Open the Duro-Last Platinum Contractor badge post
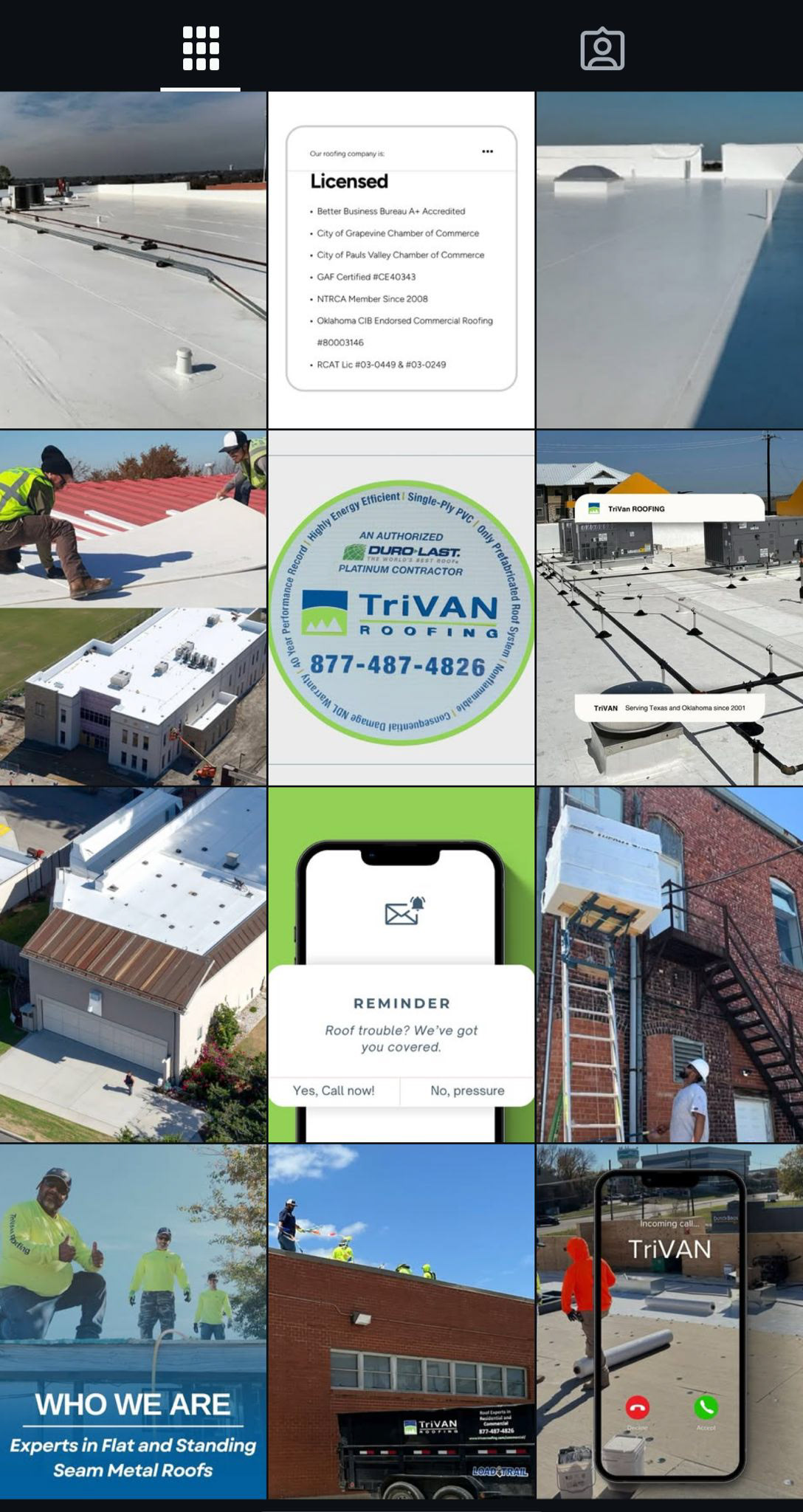This screenshot has width=803, height=1512. click(401, 608)
